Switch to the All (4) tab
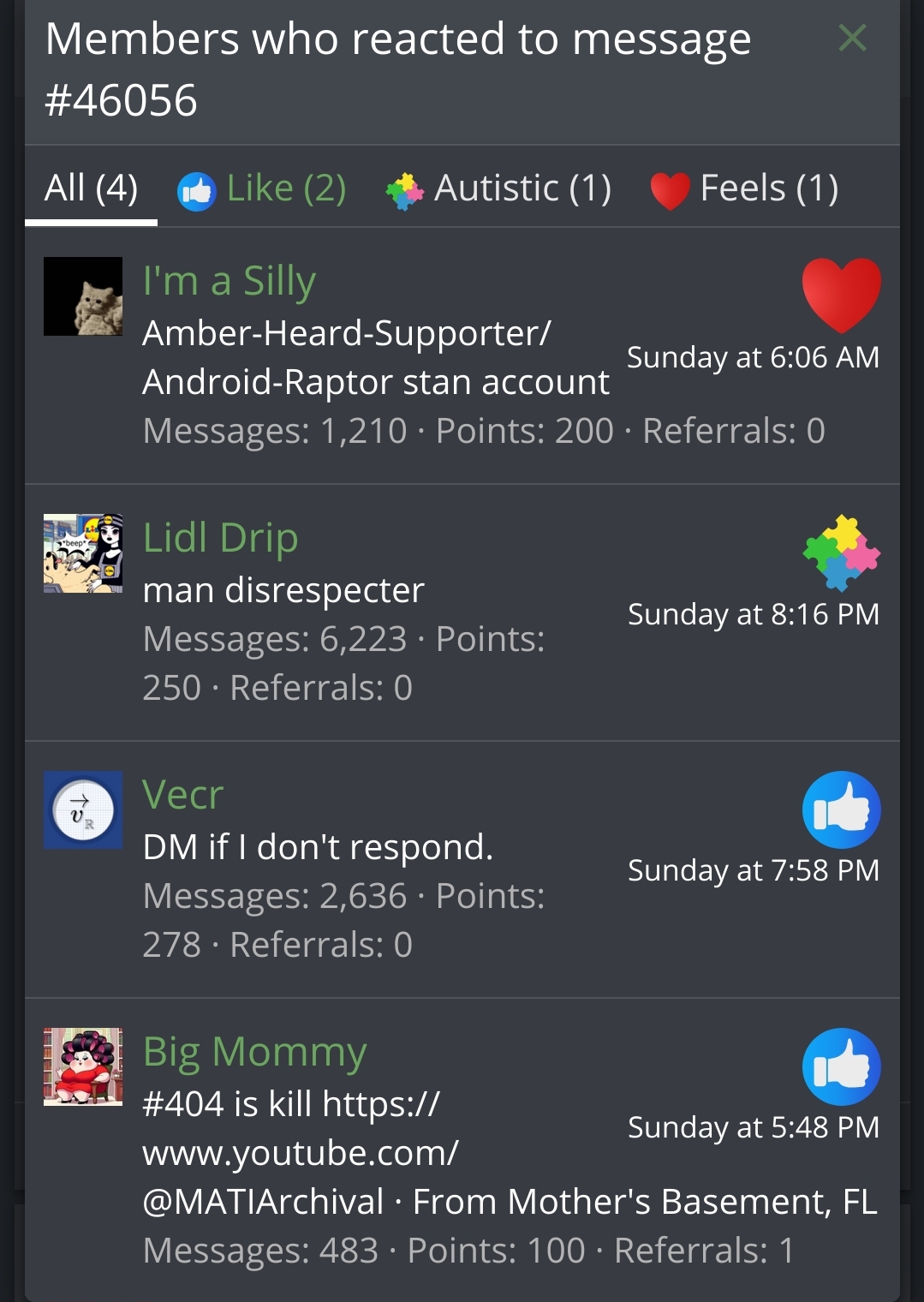The image size is (924, 1302). [x=91, y=188]
